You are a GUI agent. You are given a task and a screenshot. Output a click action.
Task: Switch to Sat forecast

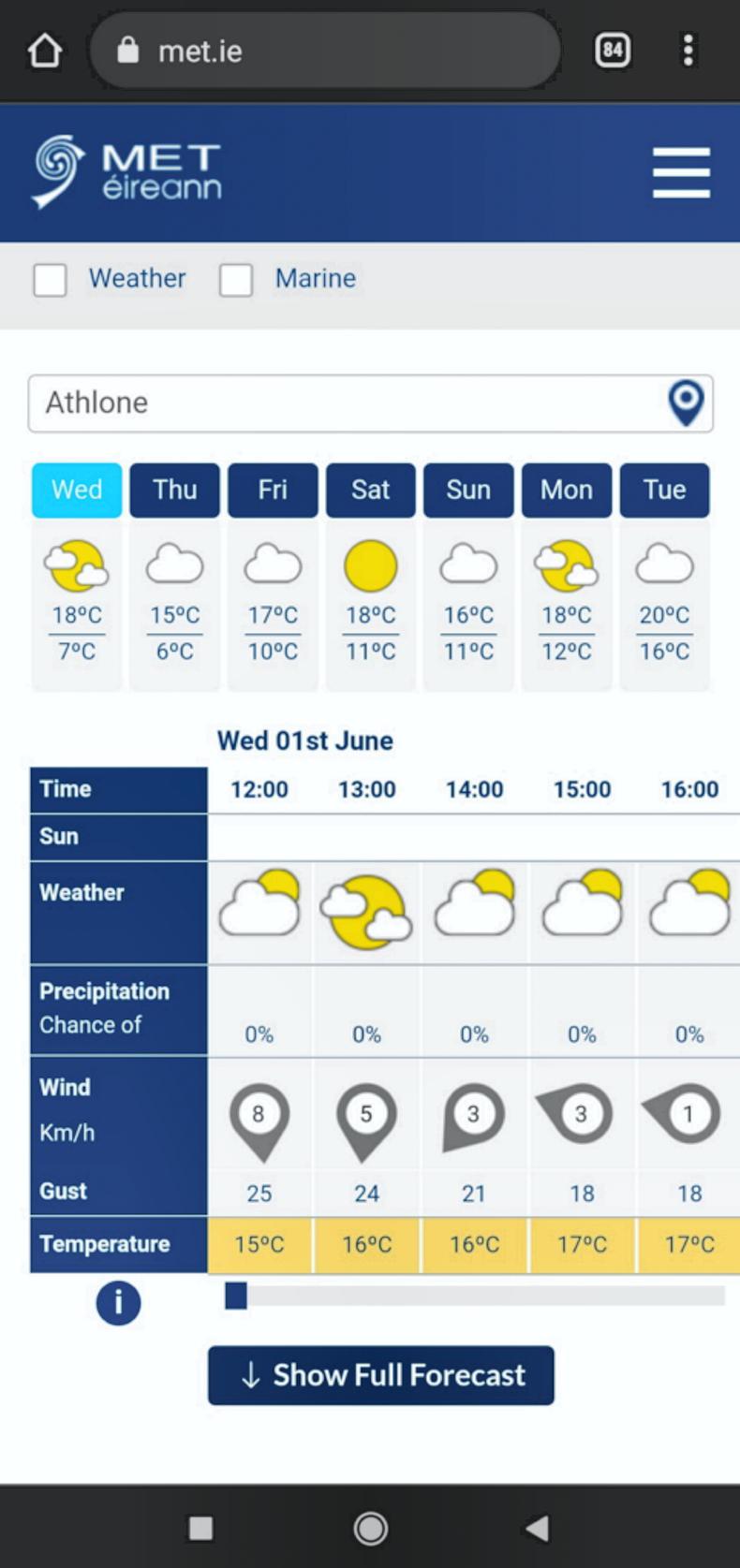click(371, 490)
